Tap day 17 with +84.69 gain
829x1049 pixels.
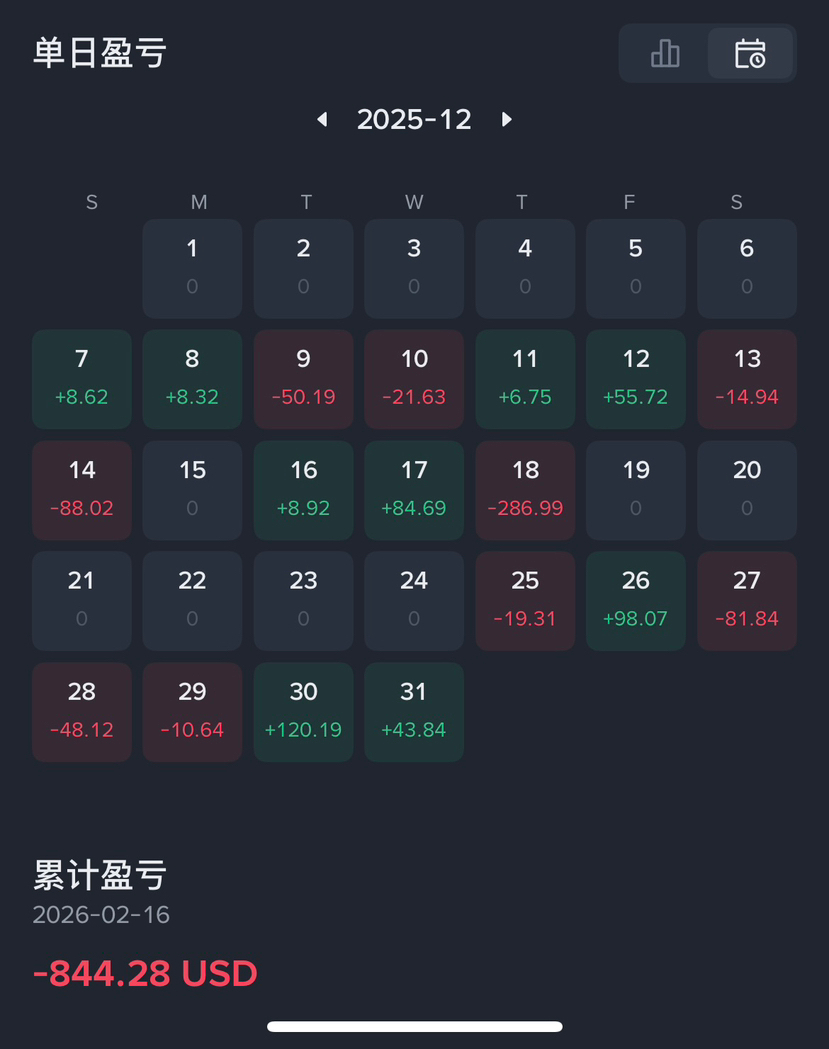coord(414,490)
